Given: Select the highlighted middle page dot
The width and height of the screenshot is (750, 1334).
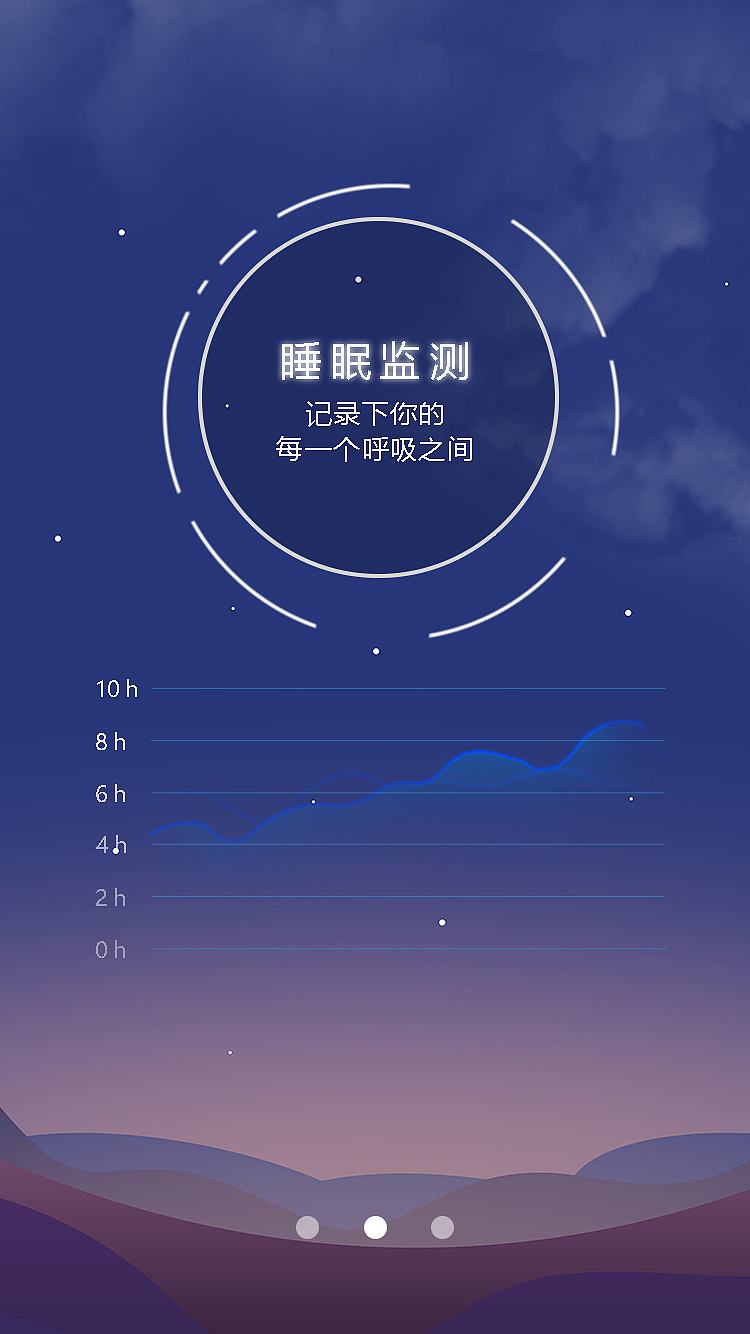Looking at the screenshot, I should [x=375, y=1227].
